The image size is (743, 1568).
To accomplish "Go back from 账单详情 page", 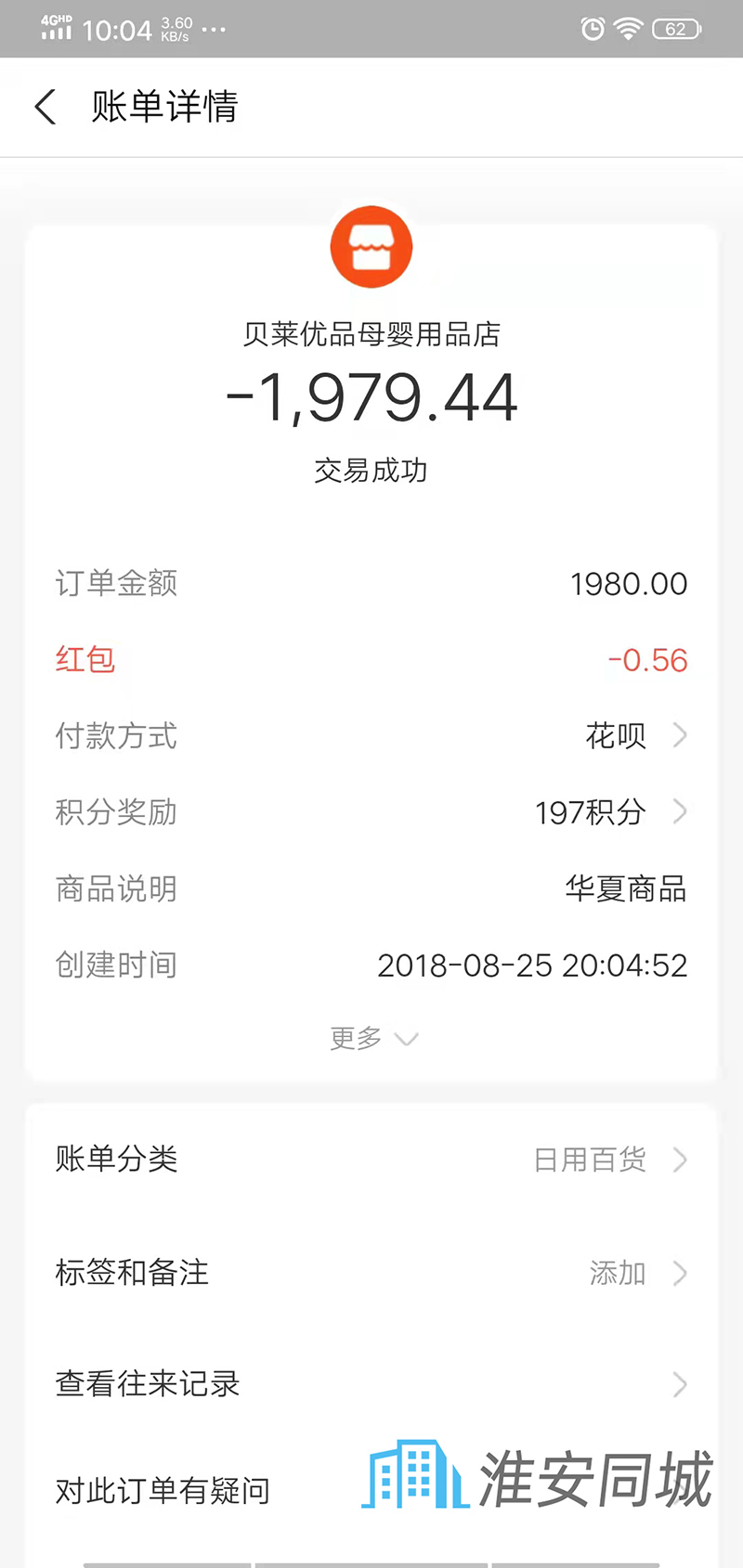I will [46, 107].
